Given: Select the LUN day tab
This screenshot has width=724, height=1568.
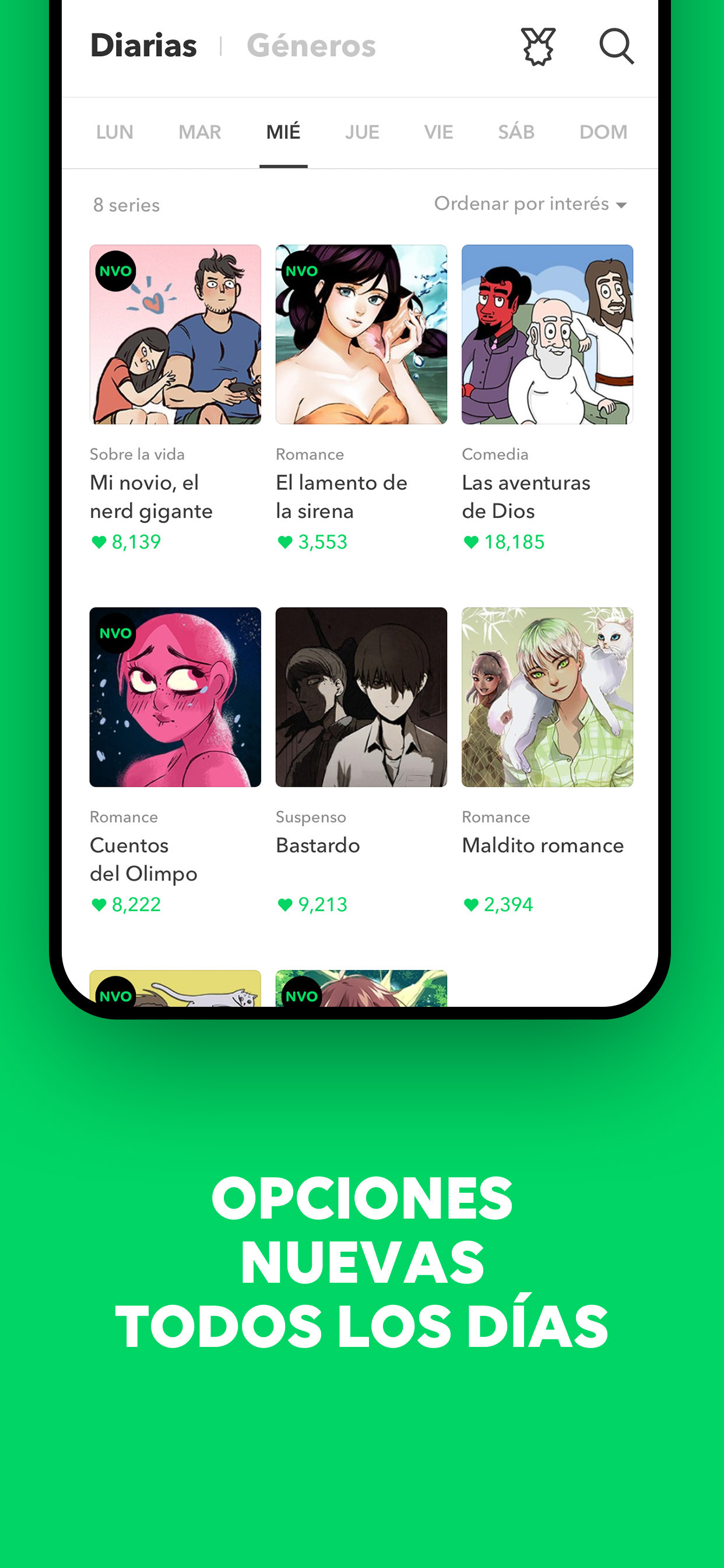Looking at the screenshot, I should click(114, 131).
